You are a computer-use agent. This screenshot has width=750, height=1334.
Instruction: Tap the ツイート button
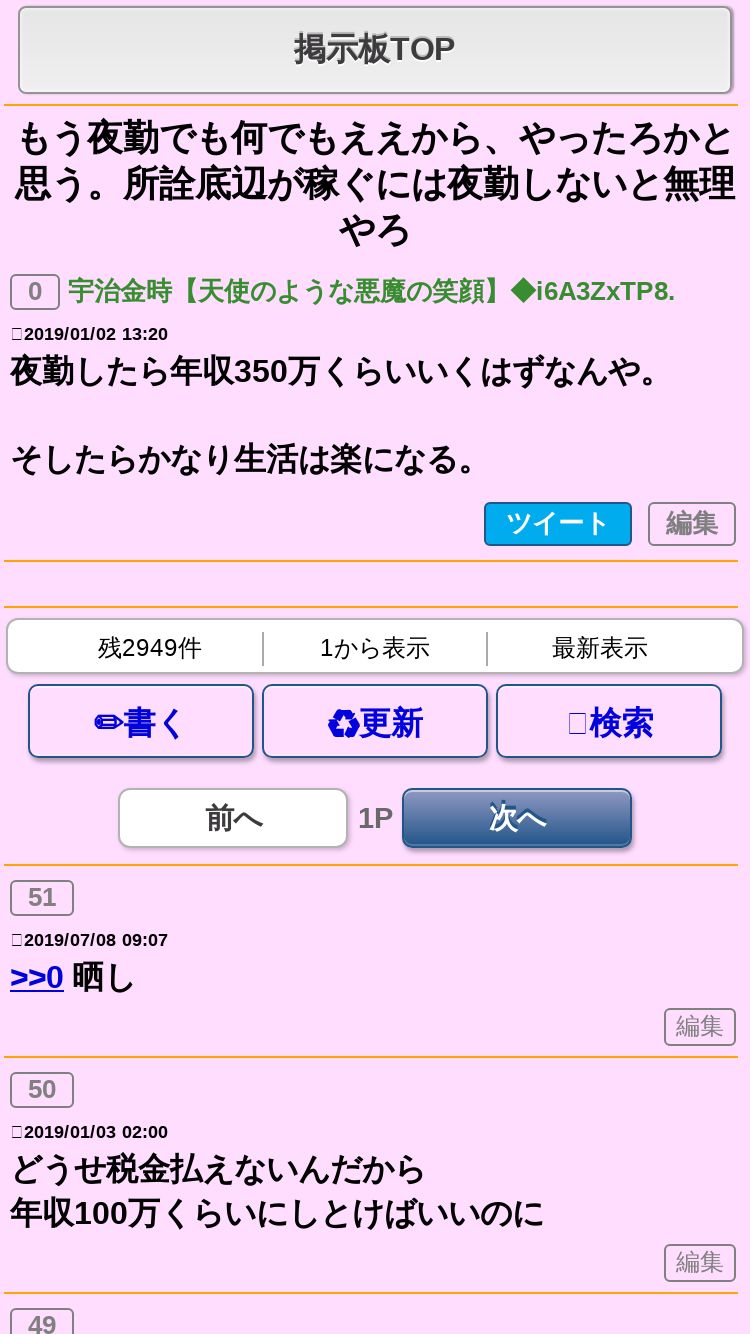557,524
